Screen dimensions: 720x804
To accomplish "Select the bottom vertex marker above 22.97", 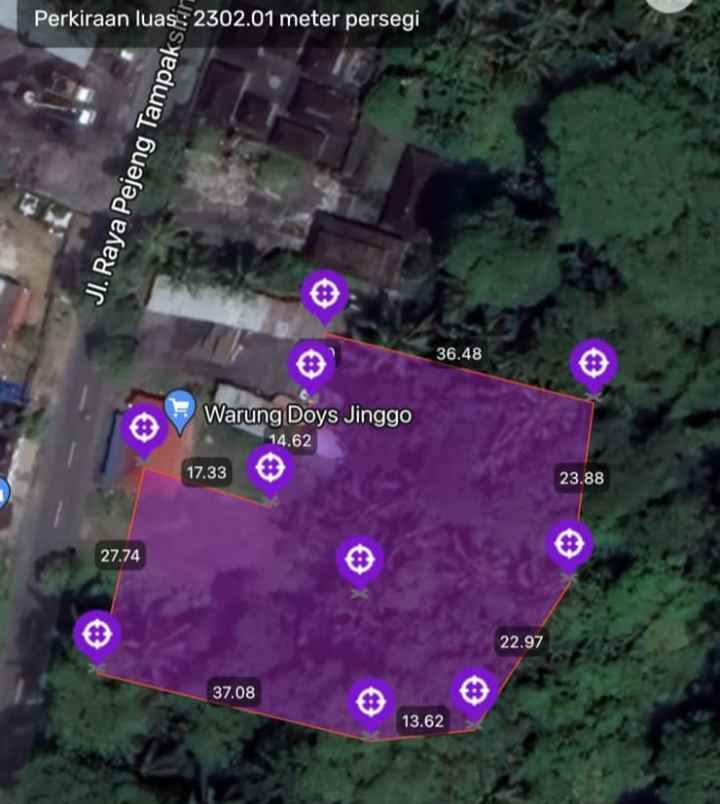I will (x=474, y=687).
